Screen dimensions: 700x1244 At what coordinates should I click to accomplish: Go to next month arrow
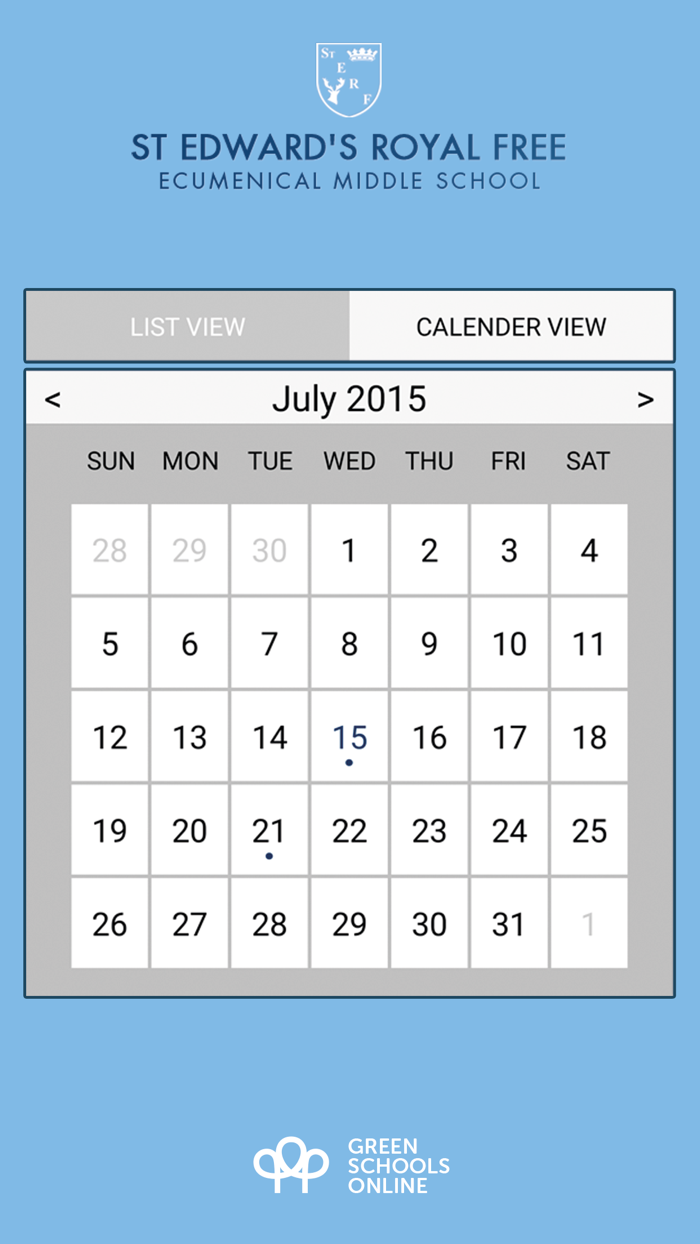pos(645,400)
